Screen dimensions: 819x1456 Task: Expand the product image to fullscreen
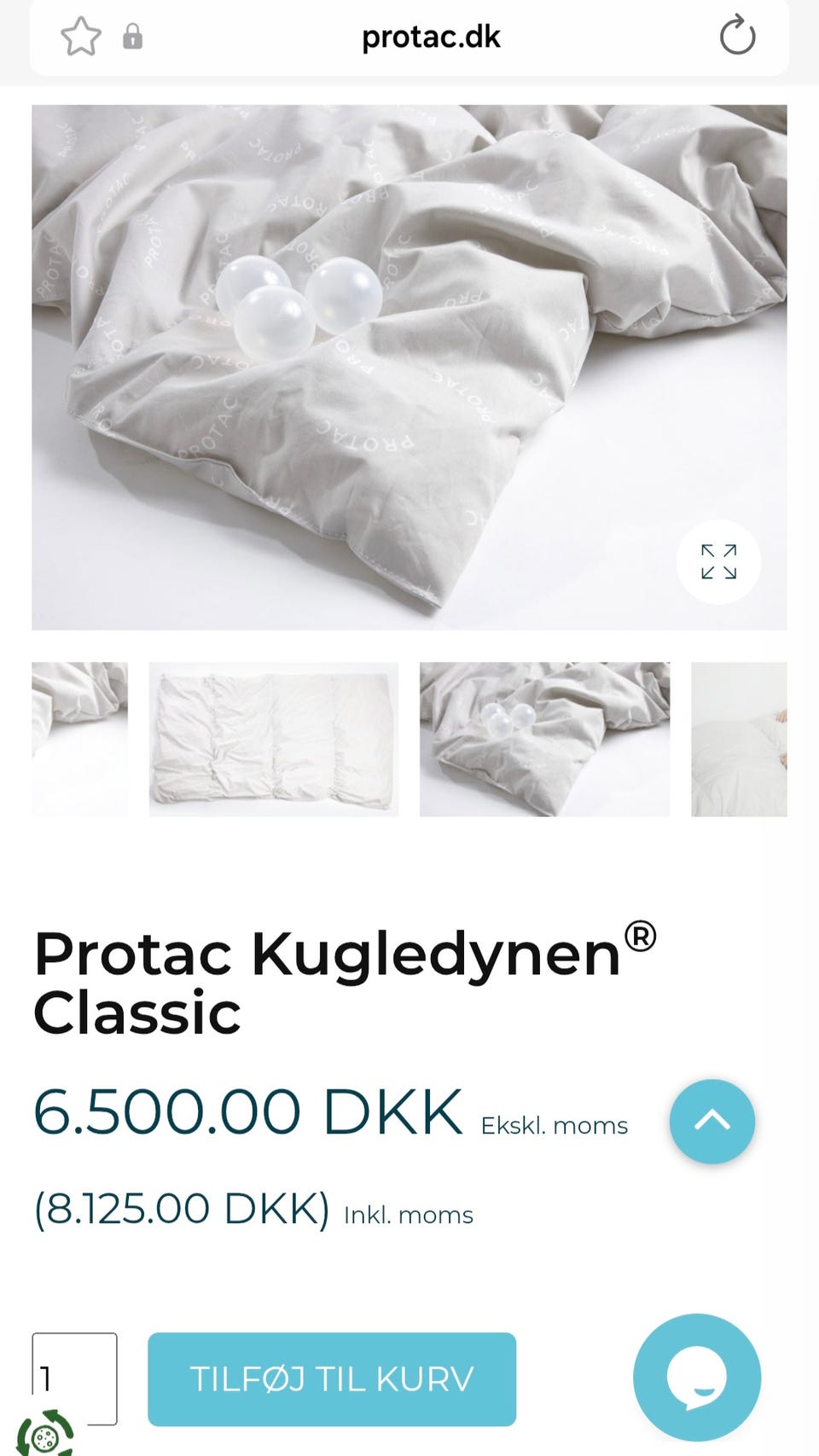pos(718,562)
